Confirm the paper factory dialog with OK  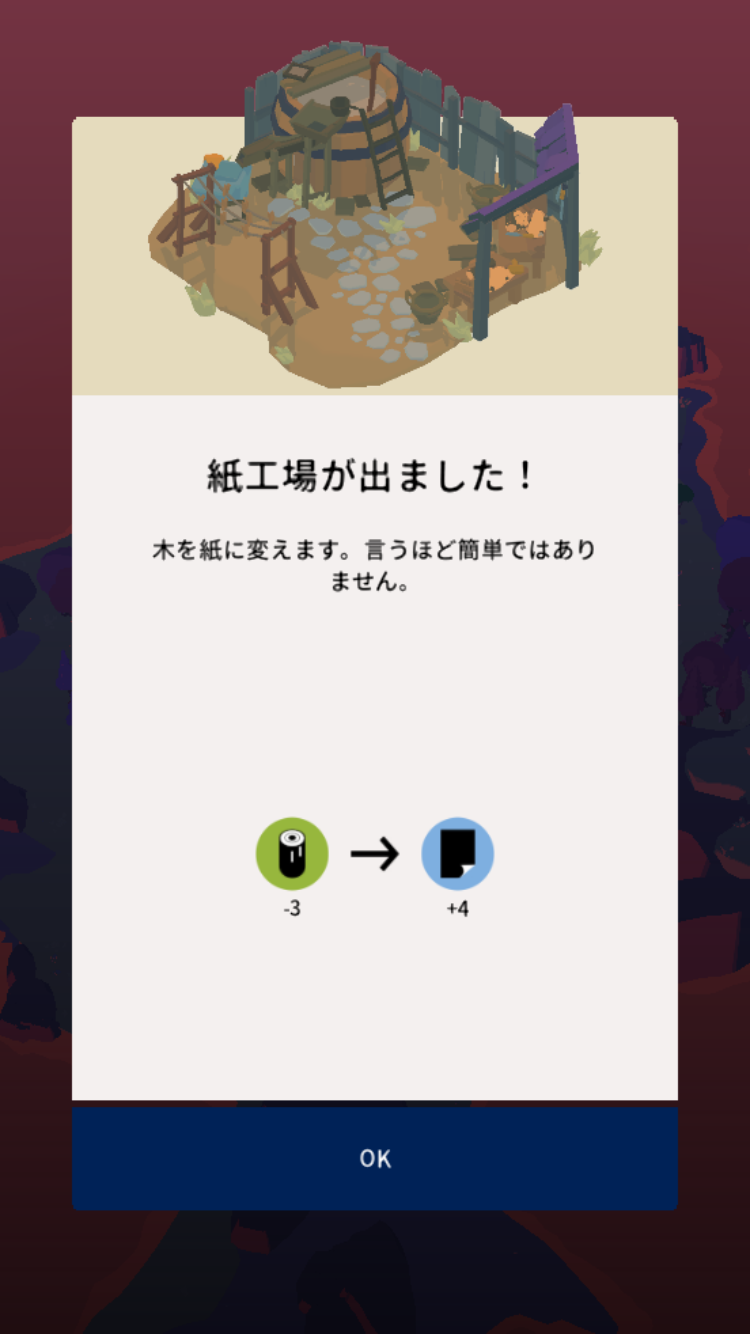point(375,1158)
